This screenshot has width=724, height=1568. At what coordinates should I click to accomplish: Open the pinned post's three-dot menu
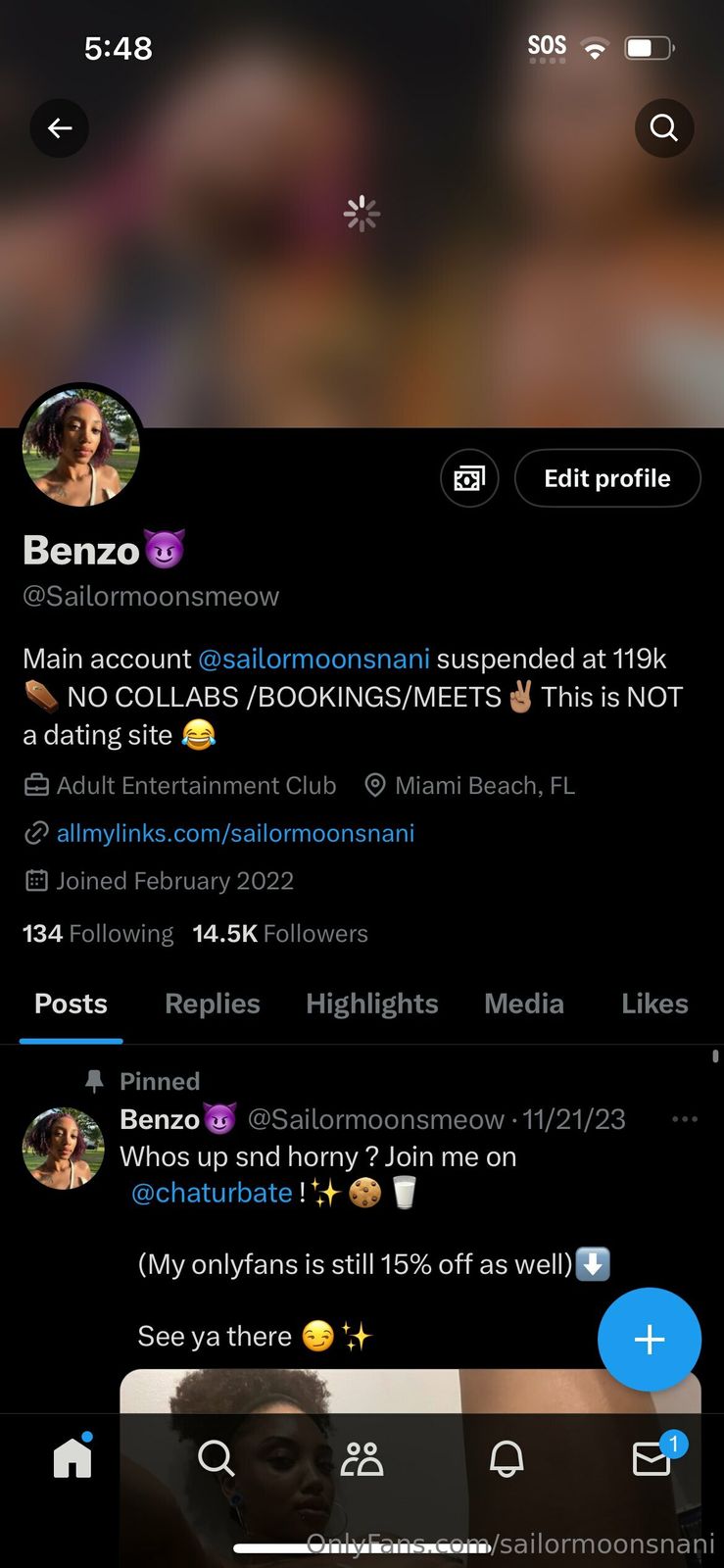(x=685, y=1119)
